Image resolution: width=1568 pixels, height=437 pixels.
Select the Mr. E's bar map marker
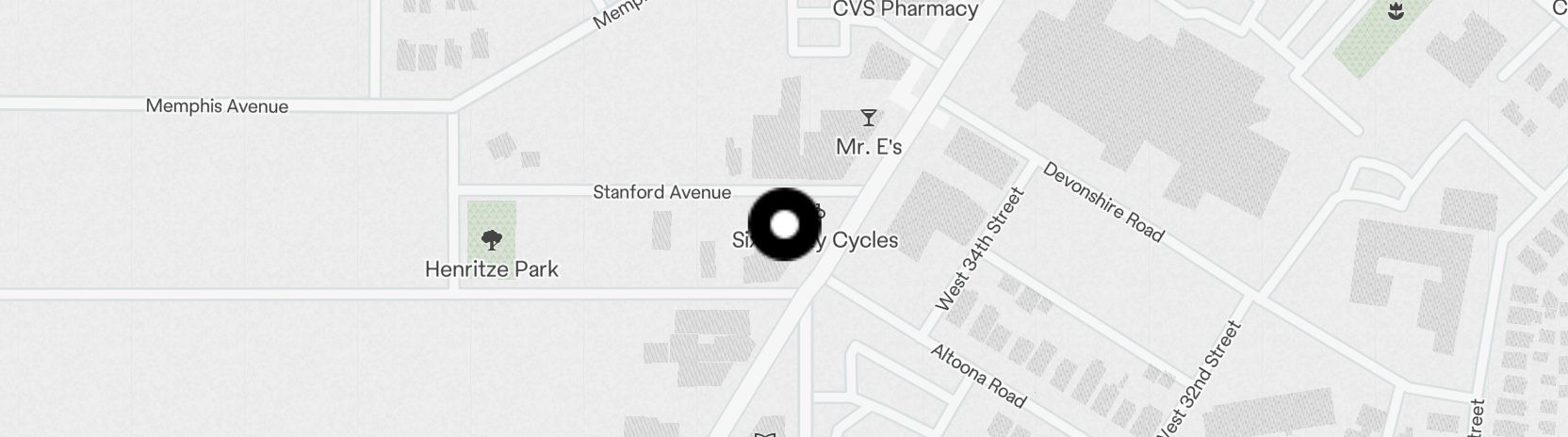click(869, 119)
